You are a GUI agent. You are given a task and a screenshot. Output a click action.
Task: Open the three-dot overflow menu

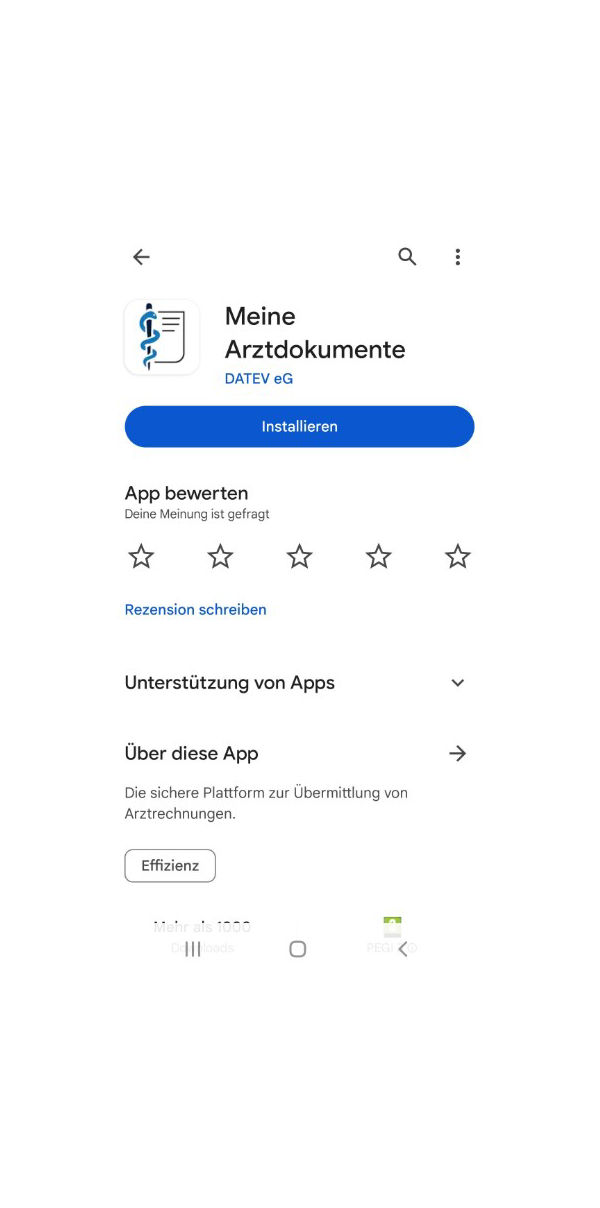click(457, 257)
